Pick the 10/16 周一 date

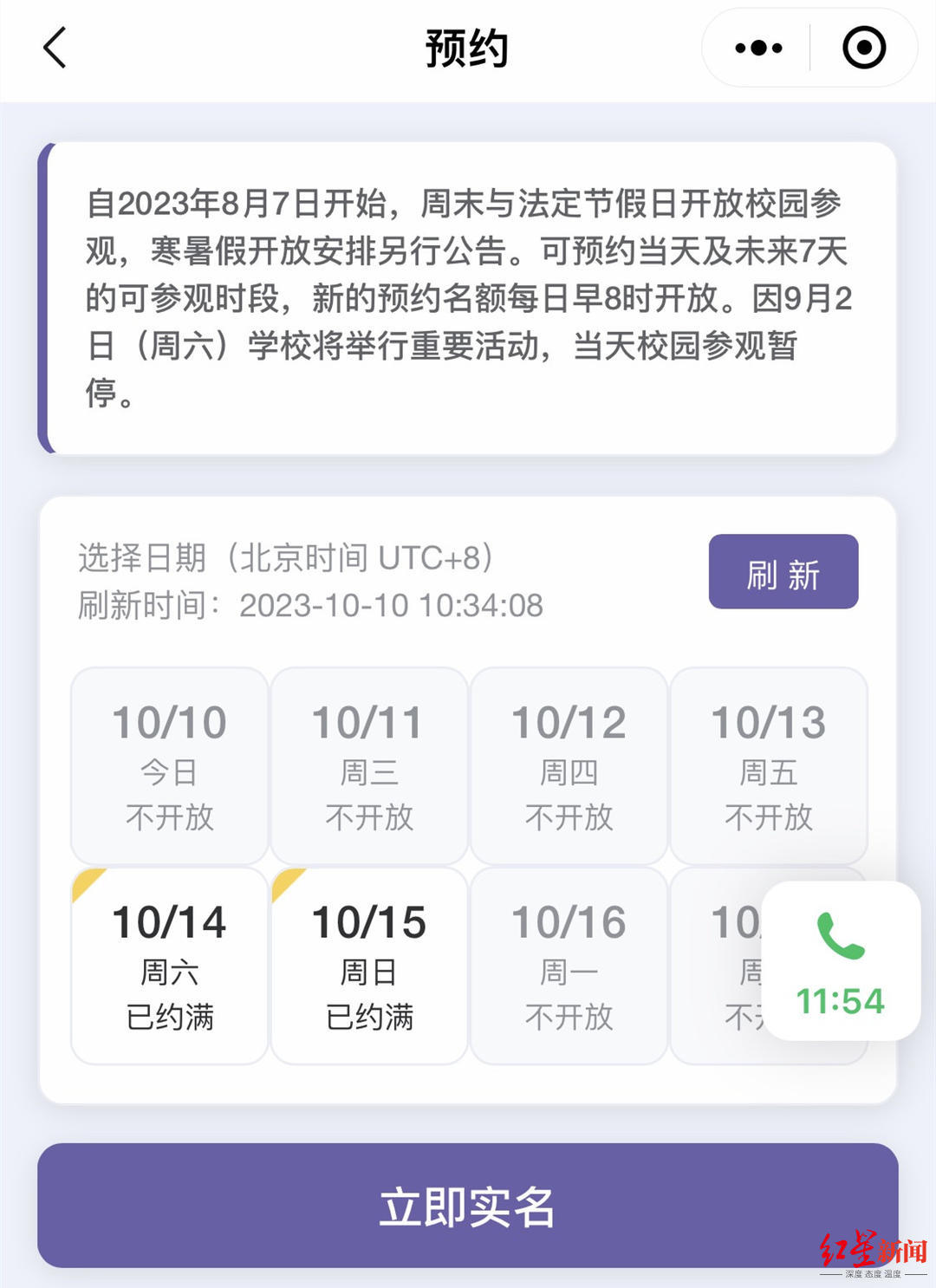pos(569,966)
